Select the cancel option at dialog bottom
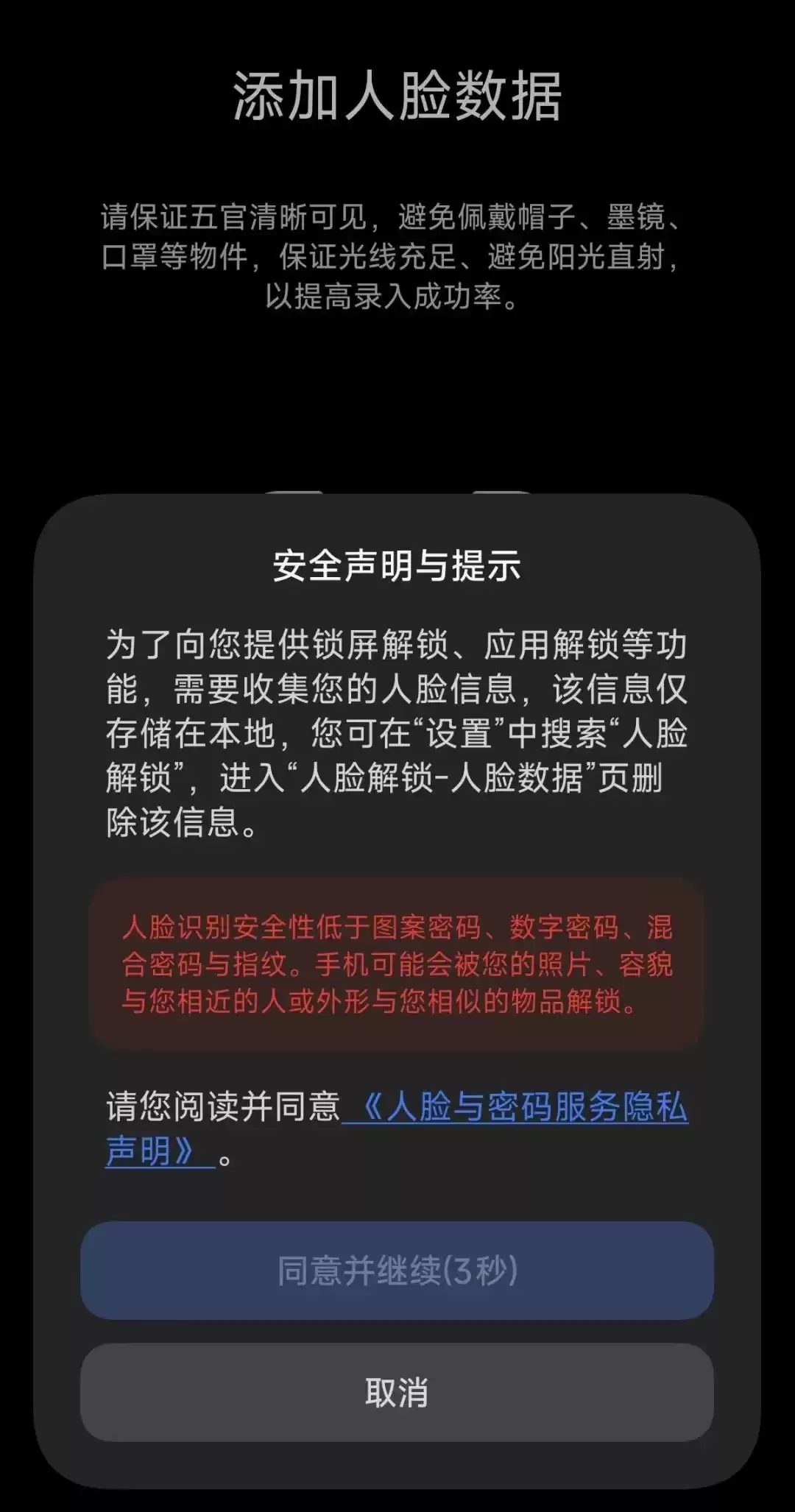The width and height of the screenshot is (795, 1512). [x=397, y=1391]
